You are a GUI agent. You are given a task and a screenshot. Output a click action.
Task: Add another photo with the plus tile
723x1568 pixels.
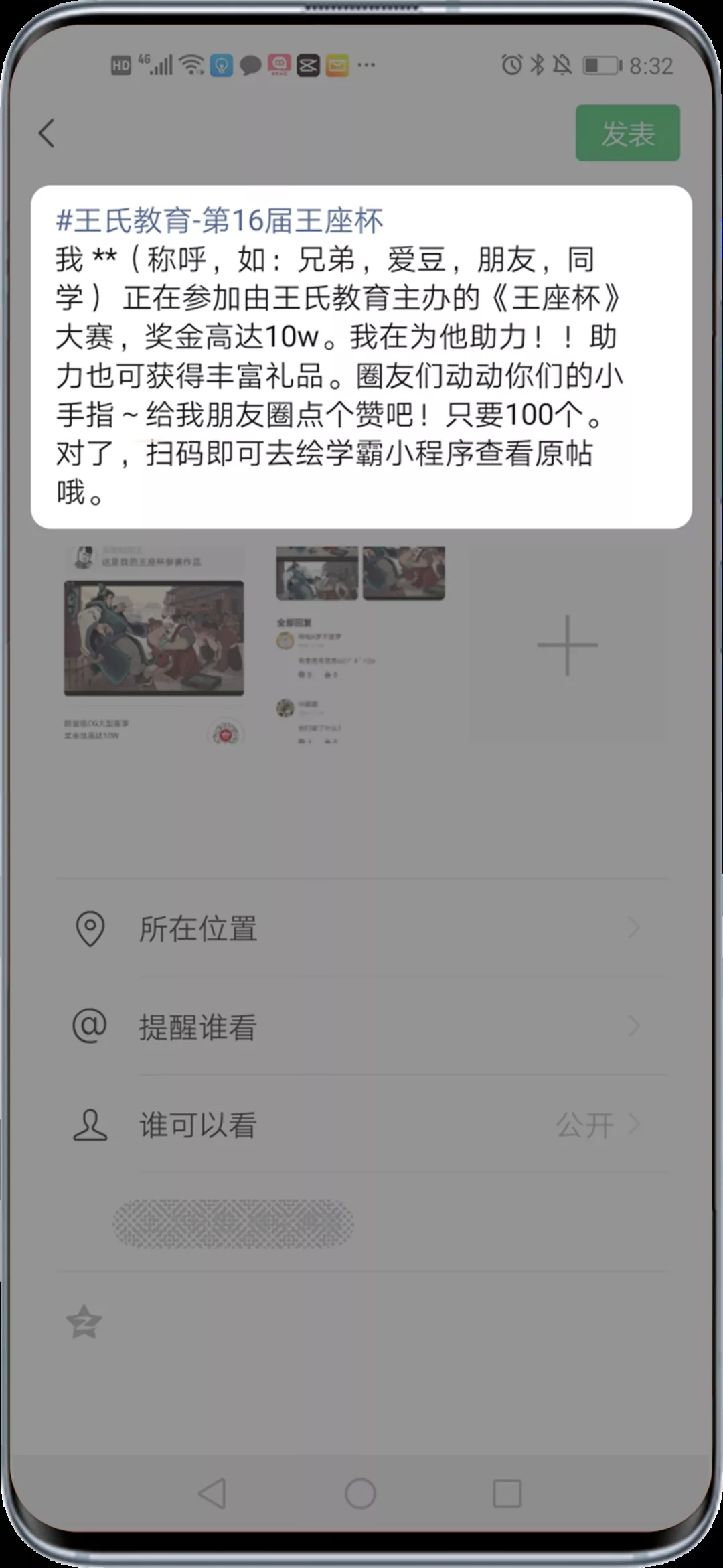pos(567,644)
